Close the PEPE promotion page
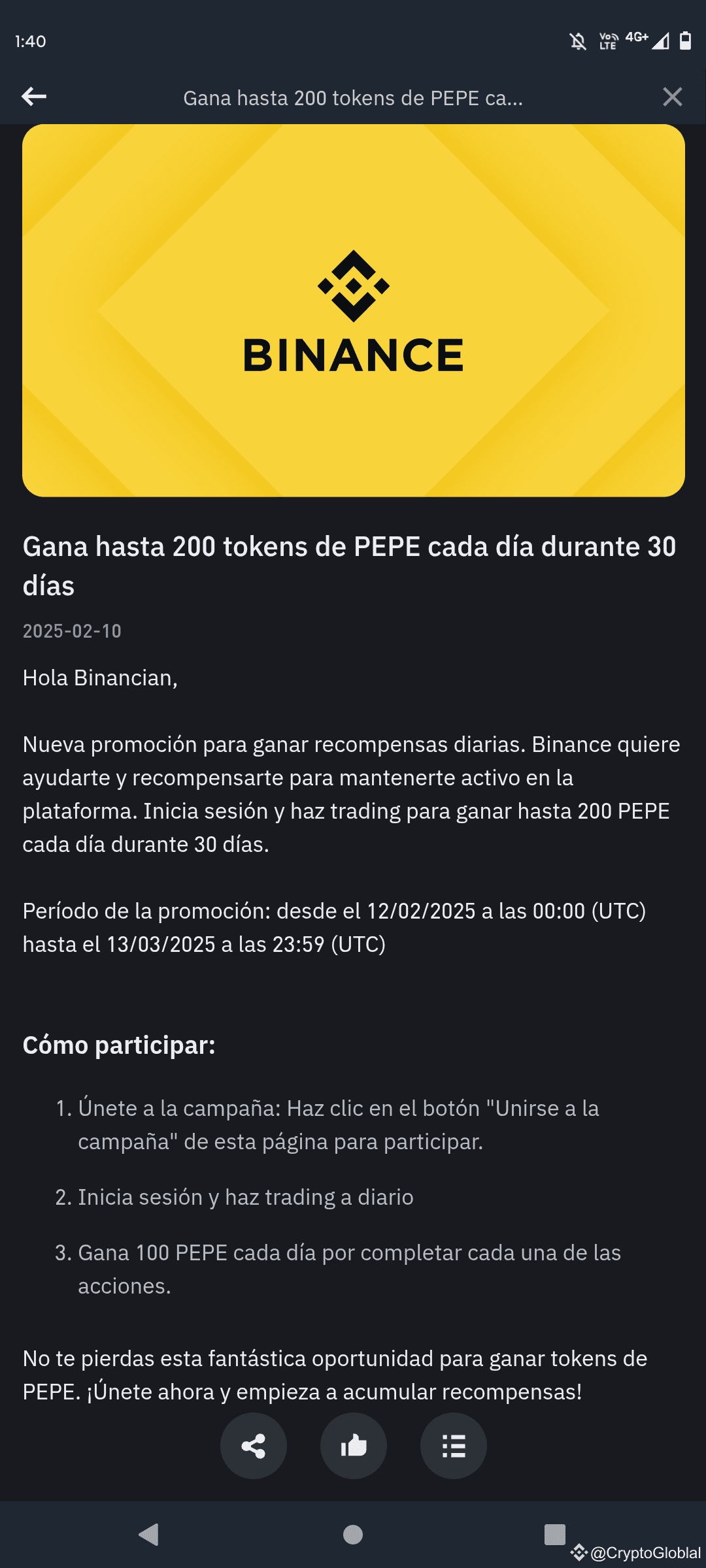The image size is (706, 1568). (x=672, y=97)
